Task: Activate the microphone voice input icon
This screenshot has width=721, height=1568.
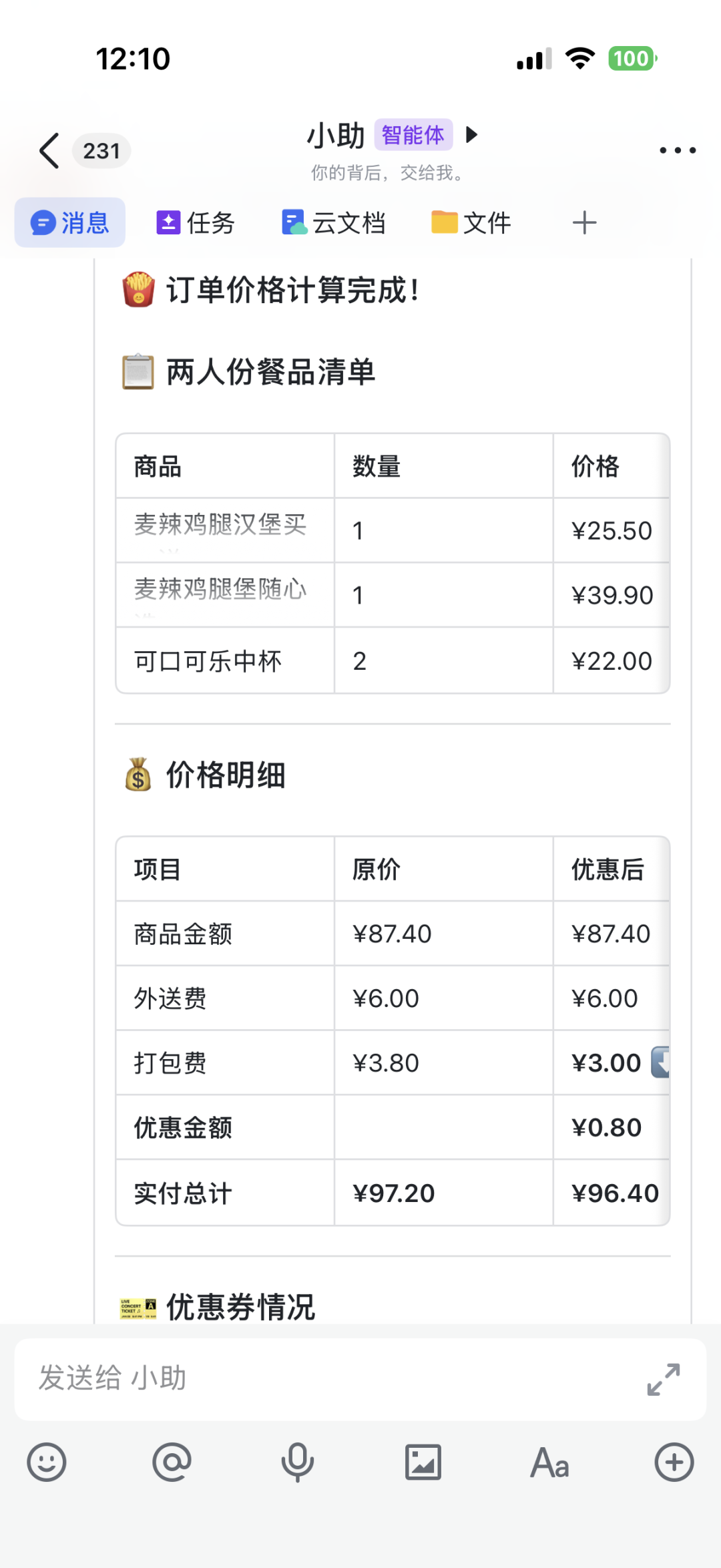Action: click(298, 1462)
